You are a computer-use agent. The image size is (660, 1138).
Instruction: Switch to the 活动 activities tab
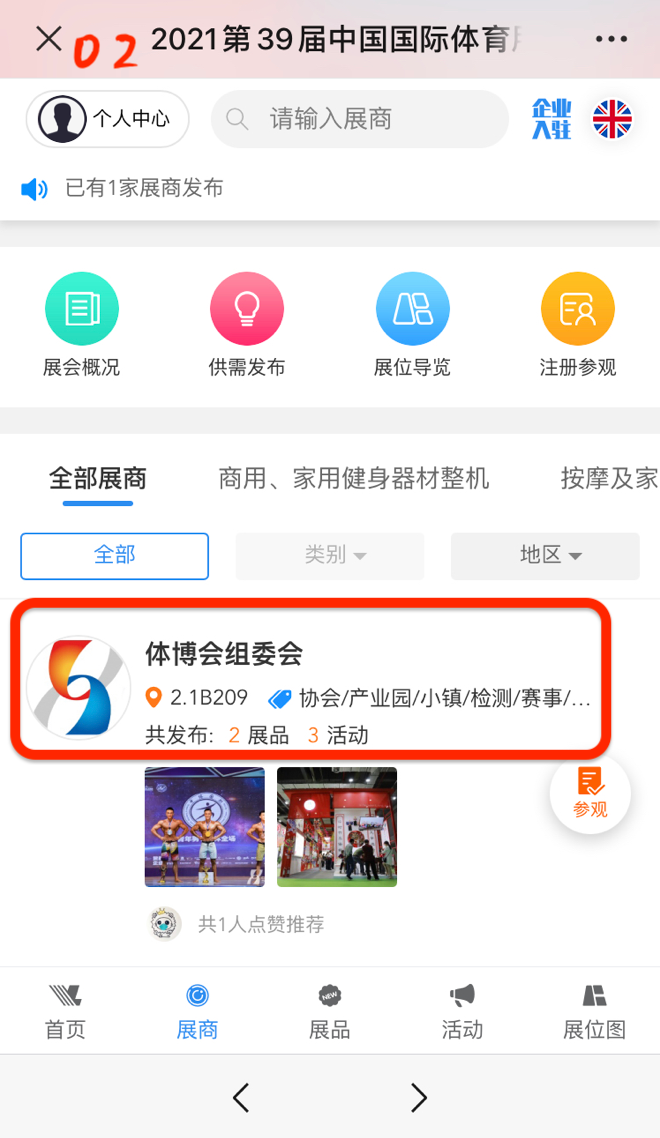462,1011
